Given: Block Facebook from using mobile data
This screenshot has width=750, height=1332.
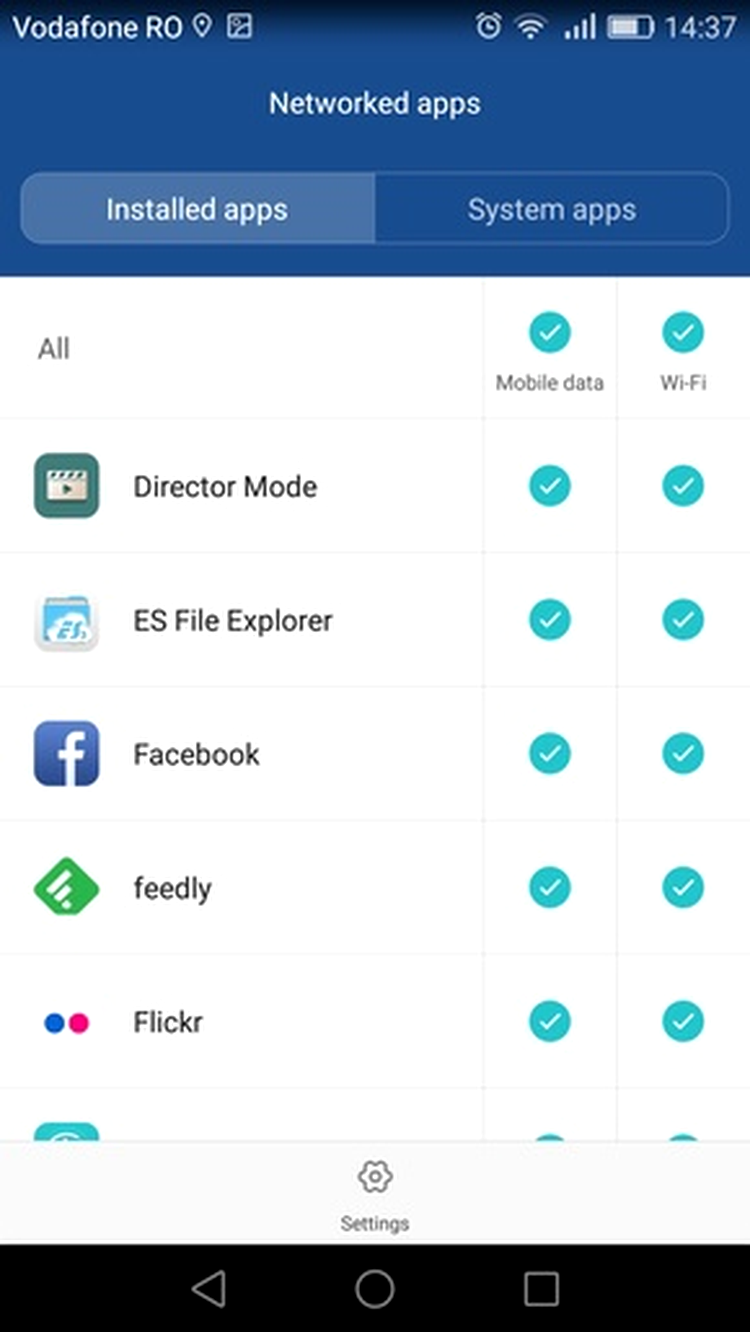Looking at the screenshot, I should [x=549, y=753].
